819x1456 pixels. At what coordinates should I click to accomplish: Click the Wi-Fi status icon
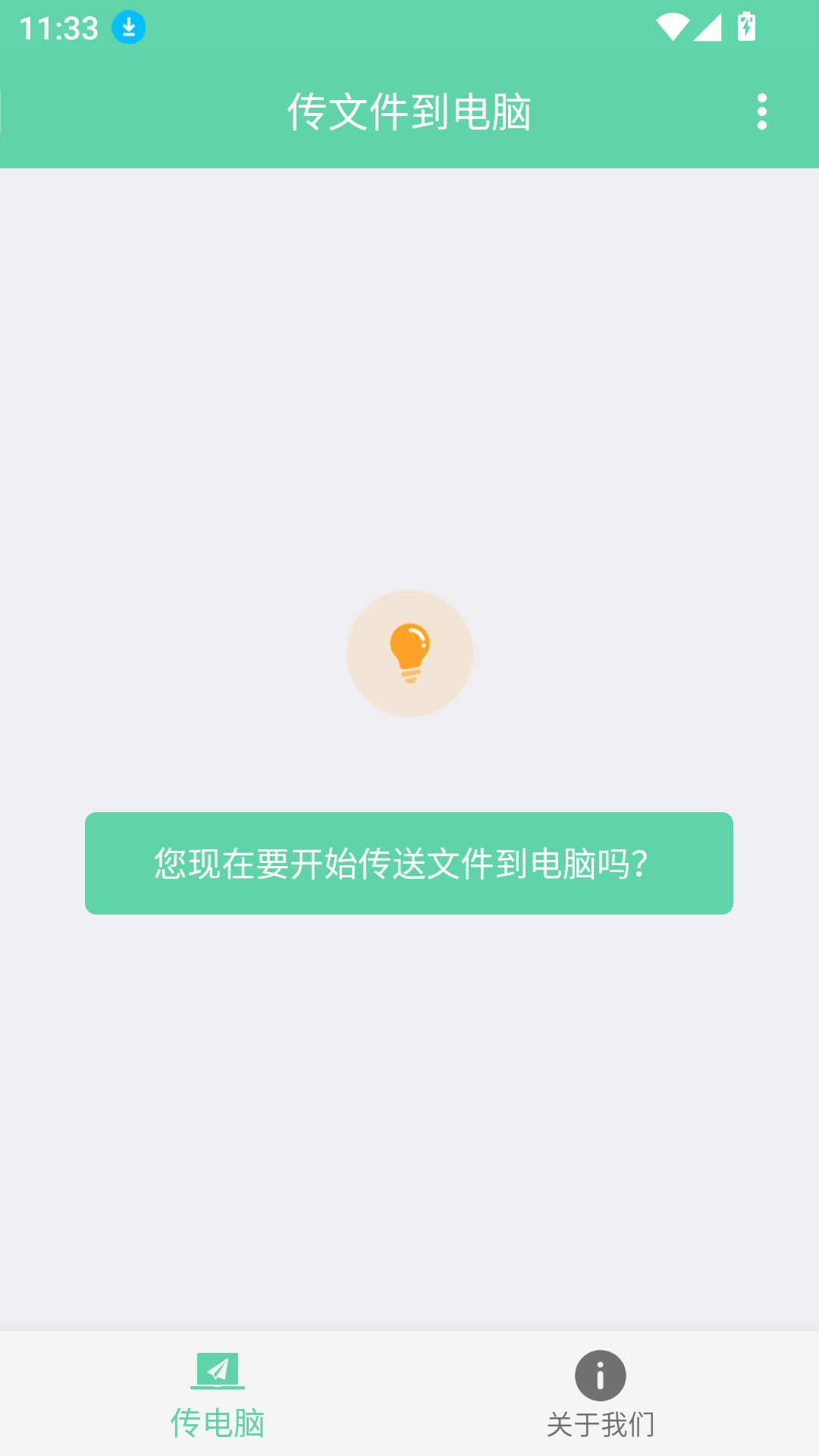(673, 25)
